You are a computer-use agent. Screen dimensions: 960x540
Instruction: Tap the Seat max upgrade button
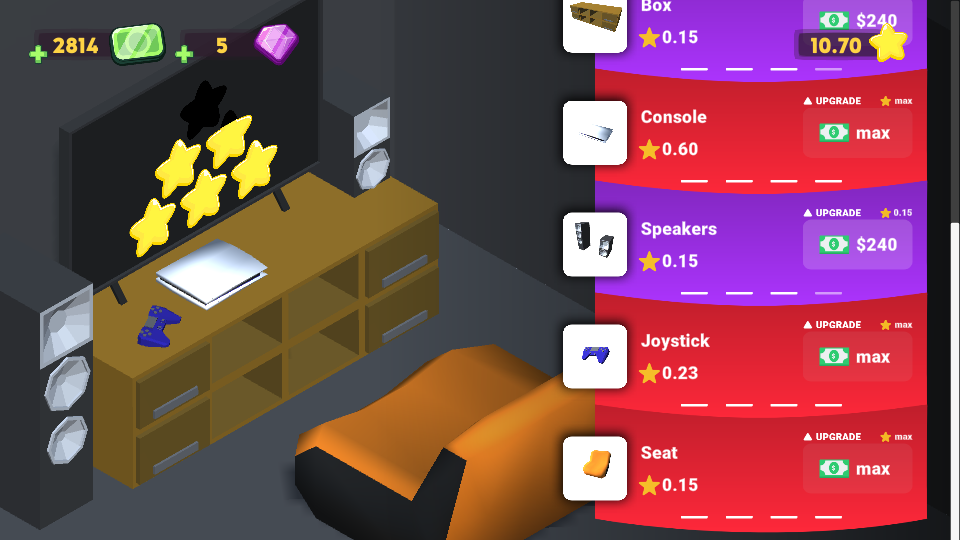coord(857,468)
